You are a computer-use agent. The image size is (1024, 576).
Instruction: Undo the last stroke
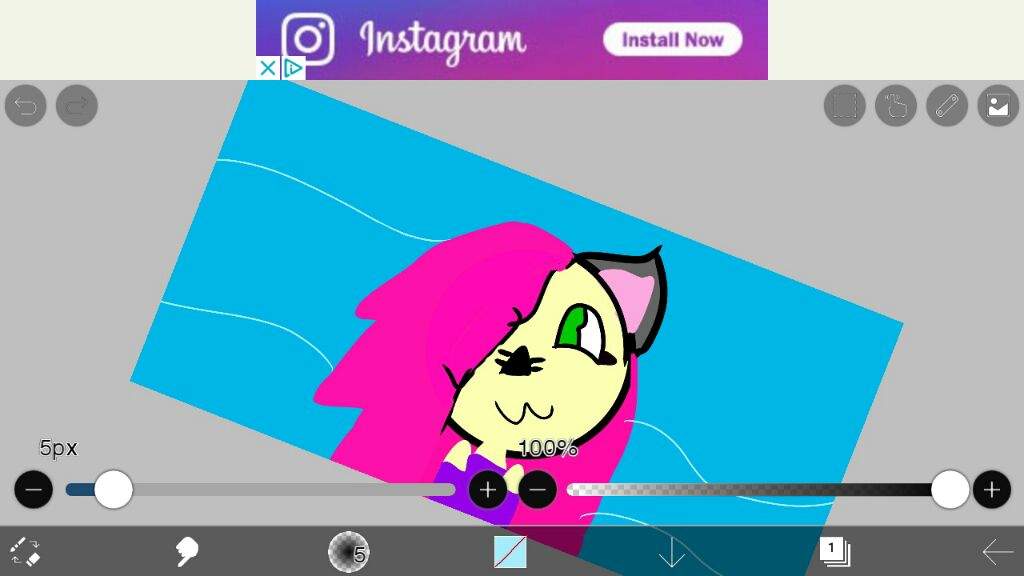coord(26,105)
